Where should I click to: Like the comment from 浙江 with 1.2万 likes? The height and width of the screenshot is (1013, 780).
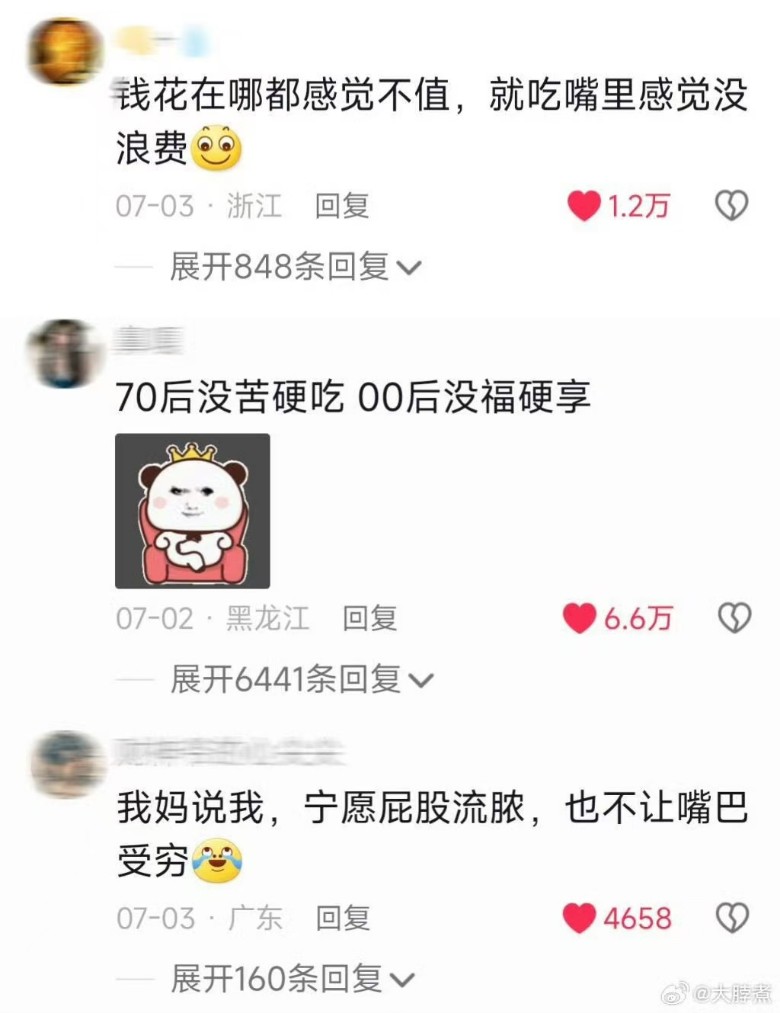[585, 207]
